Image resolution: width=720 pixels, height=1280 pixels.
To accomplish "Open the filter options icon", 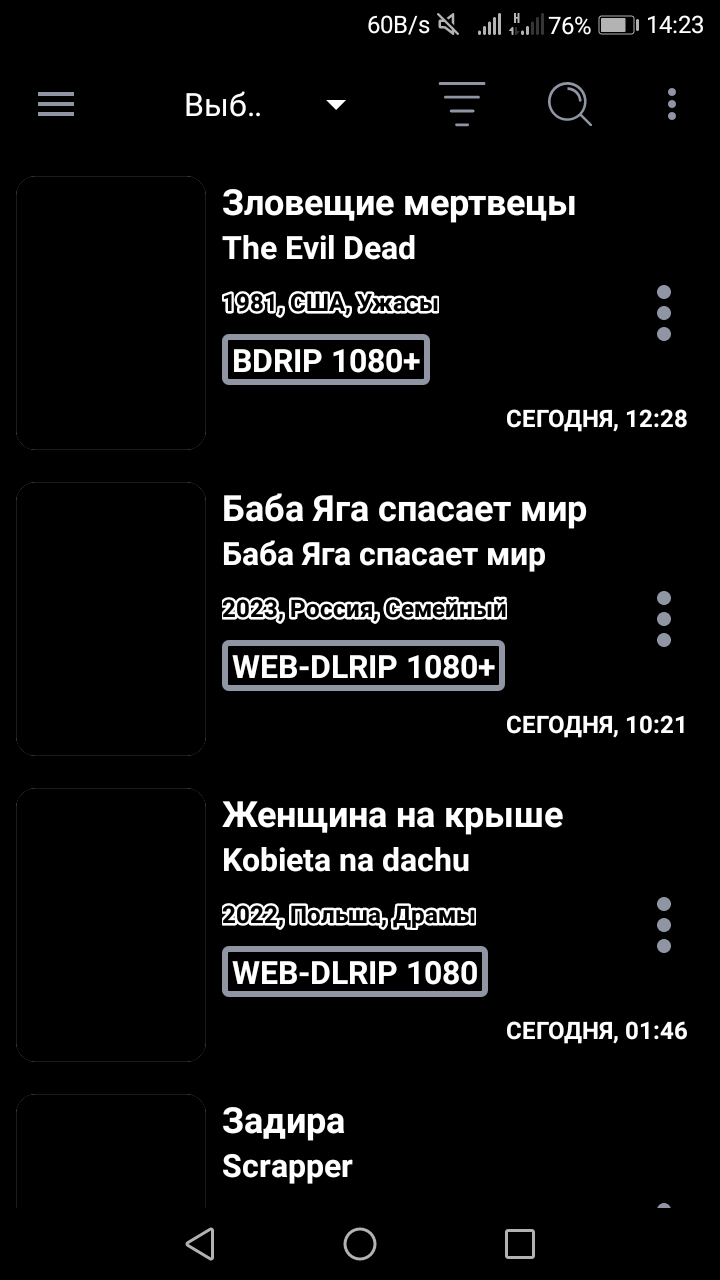I will click(x=461, y=104).
